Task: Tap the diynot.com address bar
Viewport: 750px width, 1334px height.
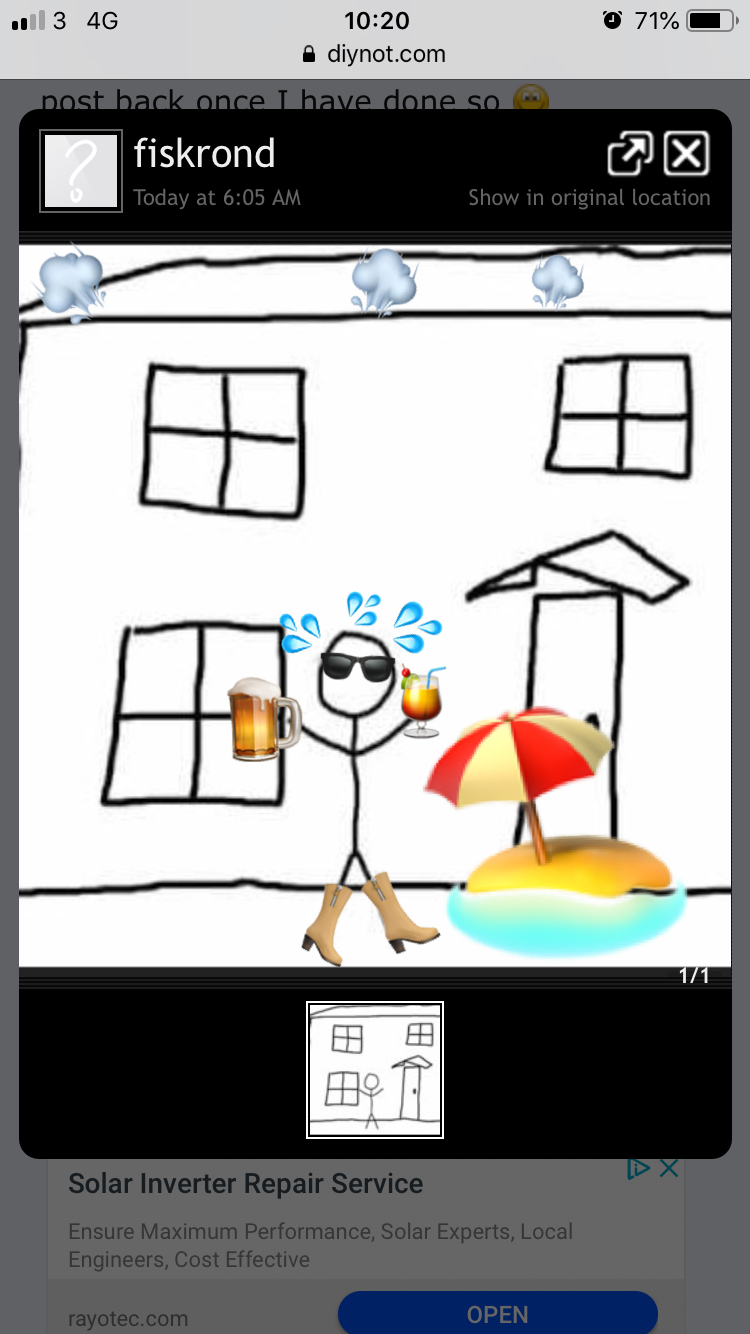Action: (x=375, y=54)
